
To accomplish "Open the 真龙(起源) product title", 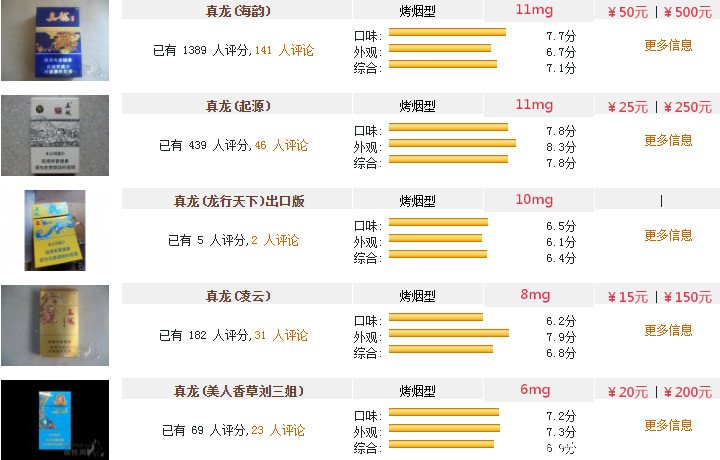I will [238, 106].
